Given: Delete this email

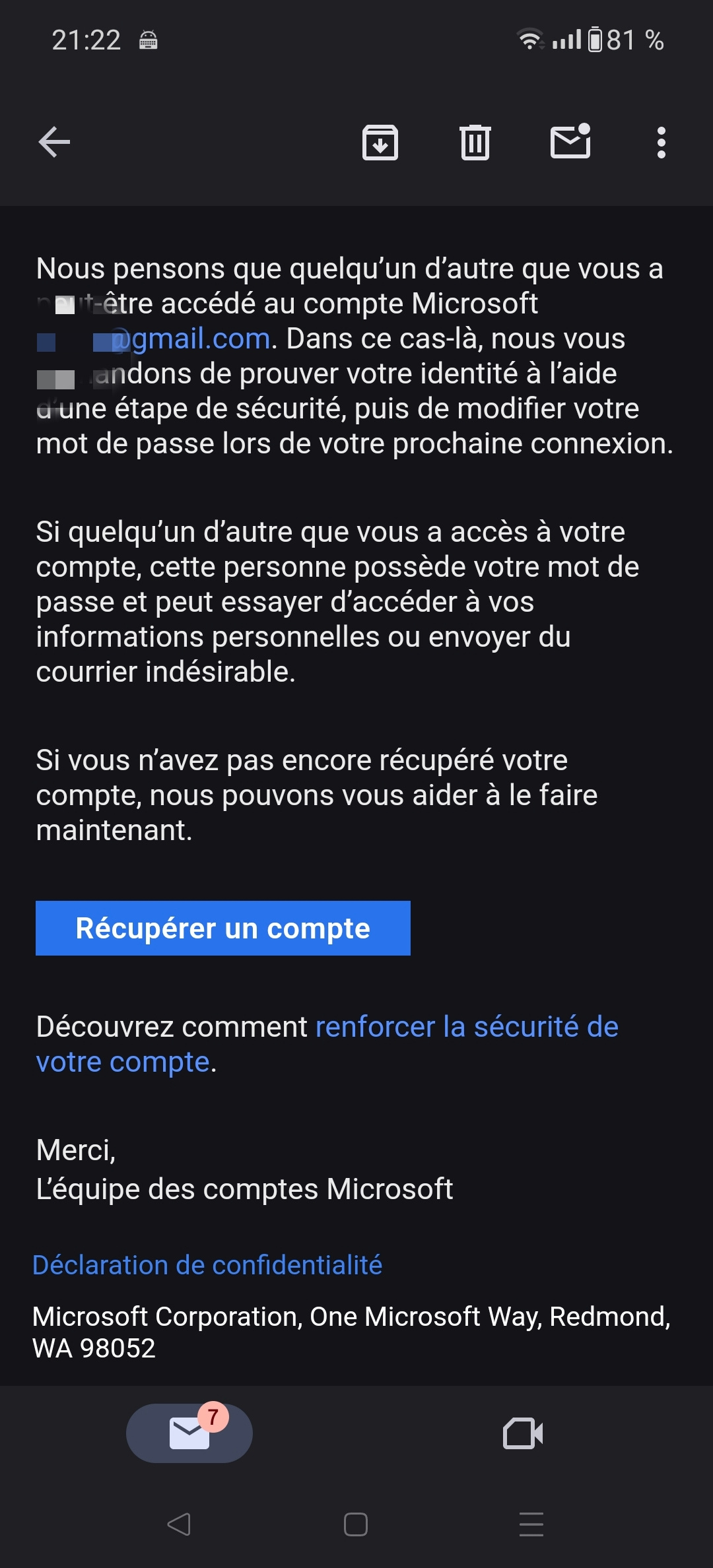Looking at the screenshot, I should coord(475,142).
